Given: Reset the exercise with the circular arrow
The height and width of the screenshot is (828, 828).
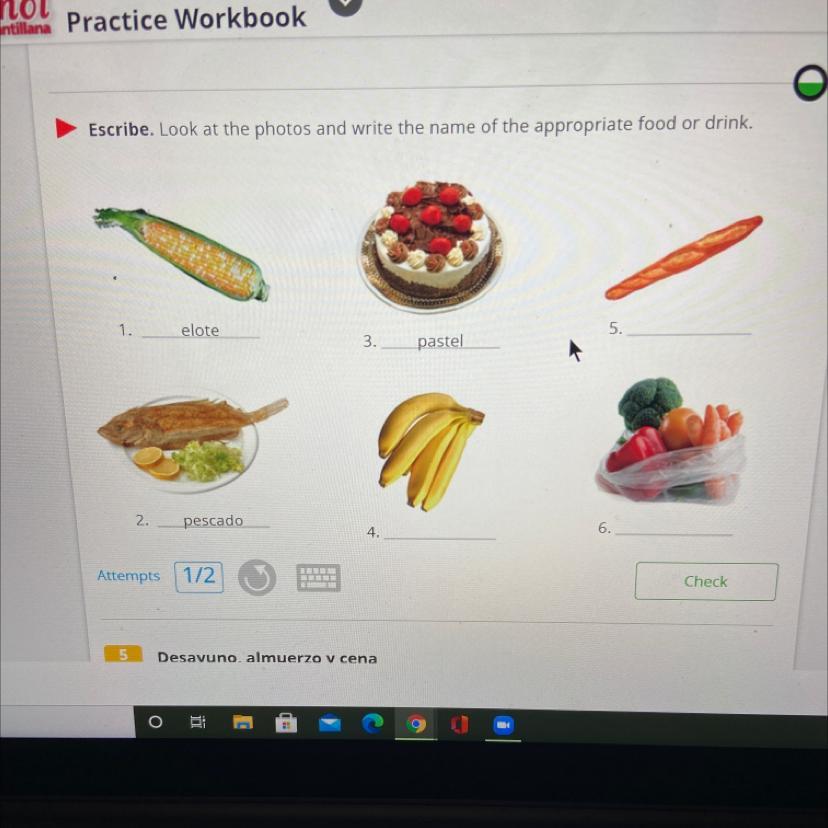Looking at the screenshot, I should coord(256,577).
